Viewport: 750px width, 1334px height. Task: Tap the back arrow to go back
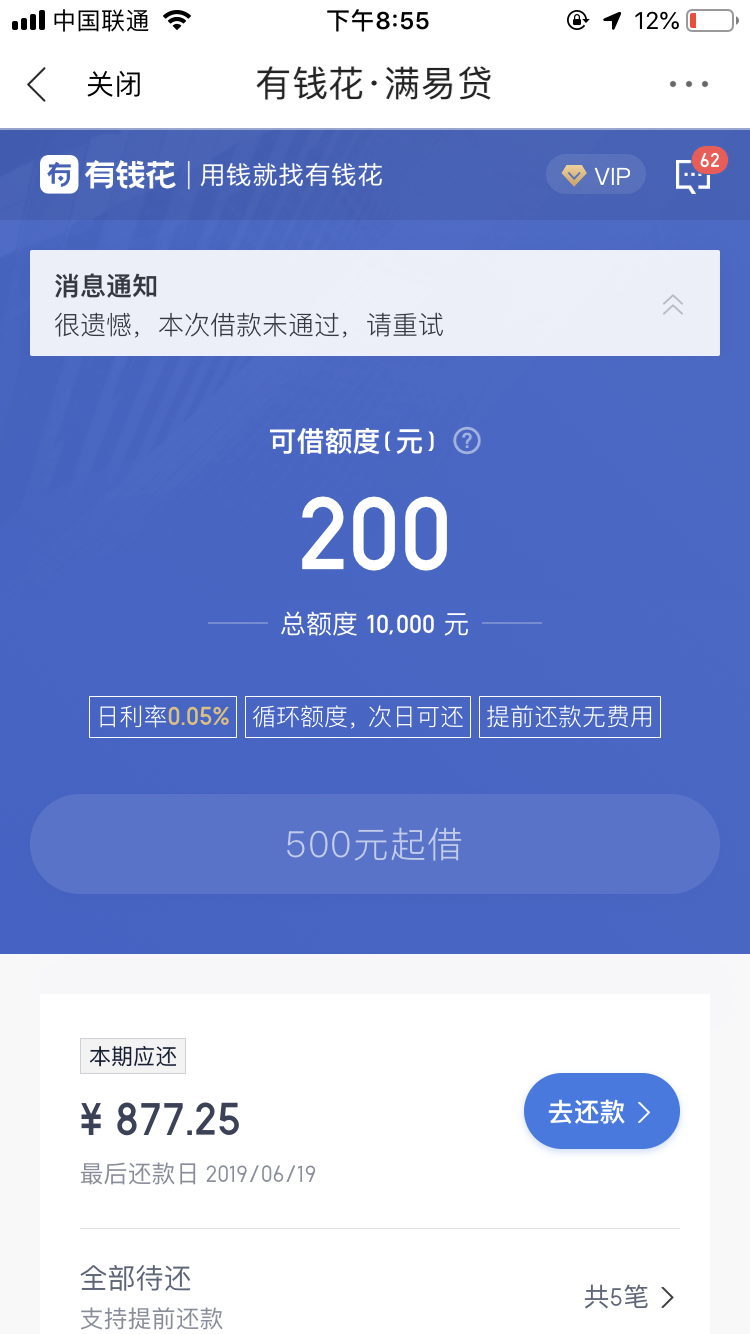point(36,85)
